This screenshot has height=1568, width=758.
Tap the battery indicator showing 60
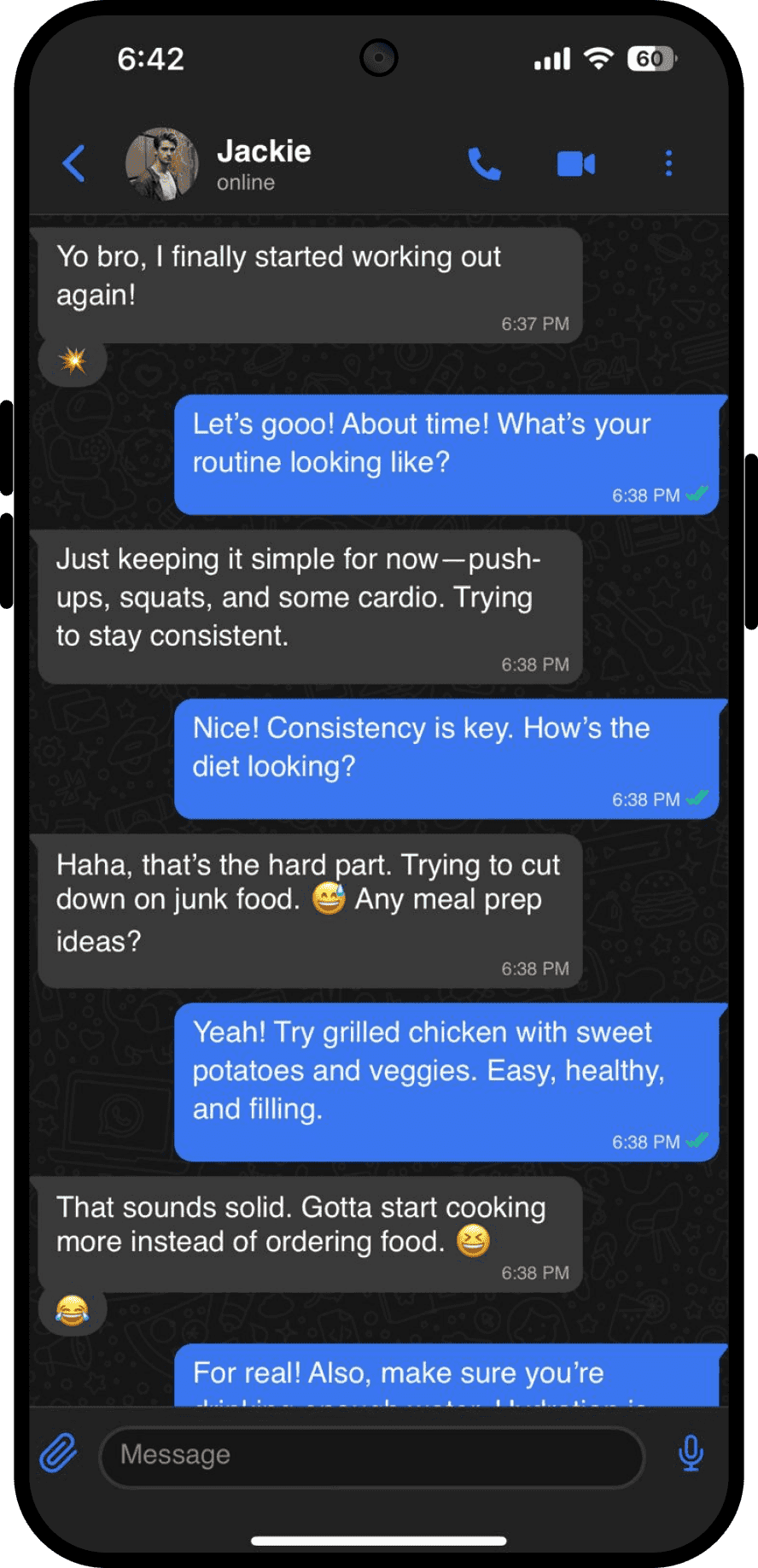coord(651,57)
